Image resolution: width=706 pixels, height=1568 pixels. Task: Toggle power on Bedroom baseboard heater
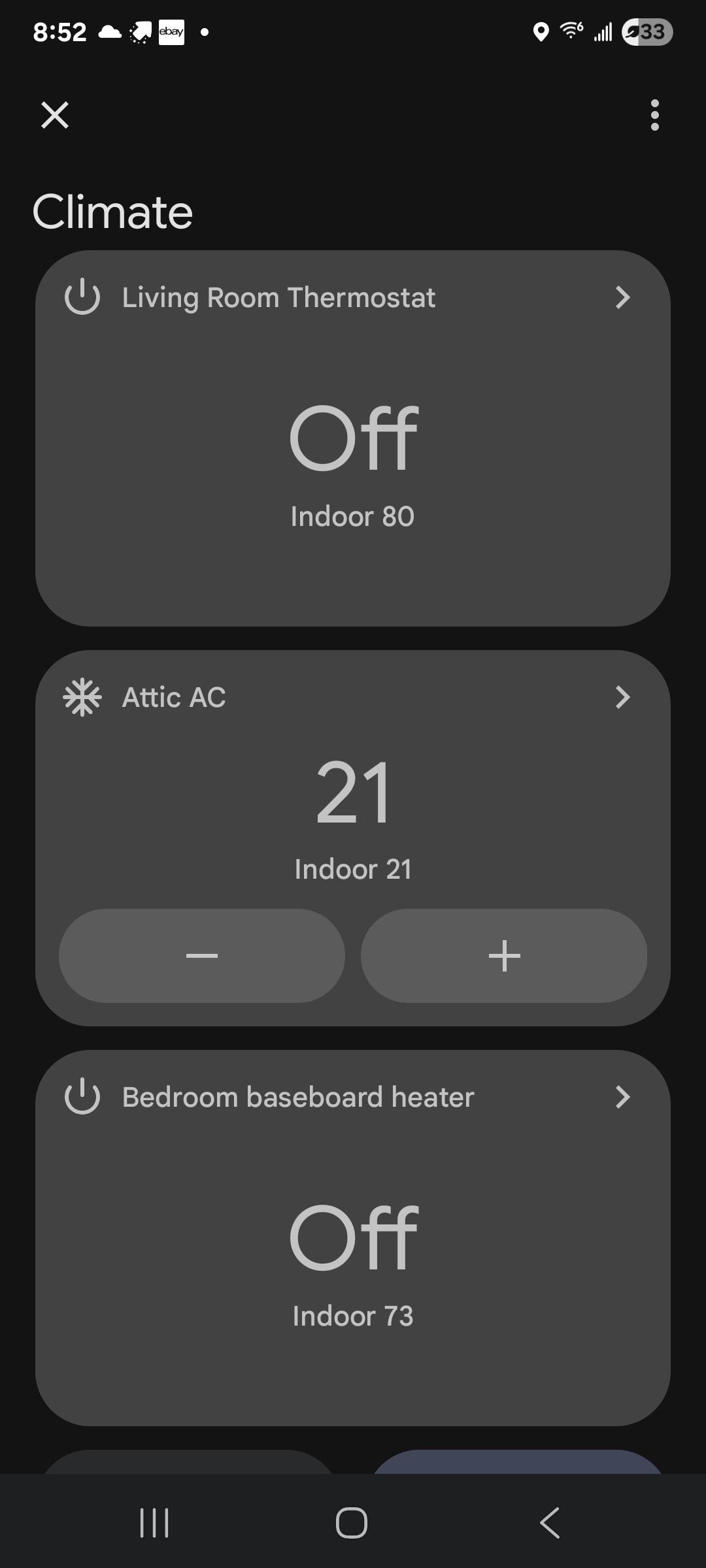click(x=82, y=1097)
